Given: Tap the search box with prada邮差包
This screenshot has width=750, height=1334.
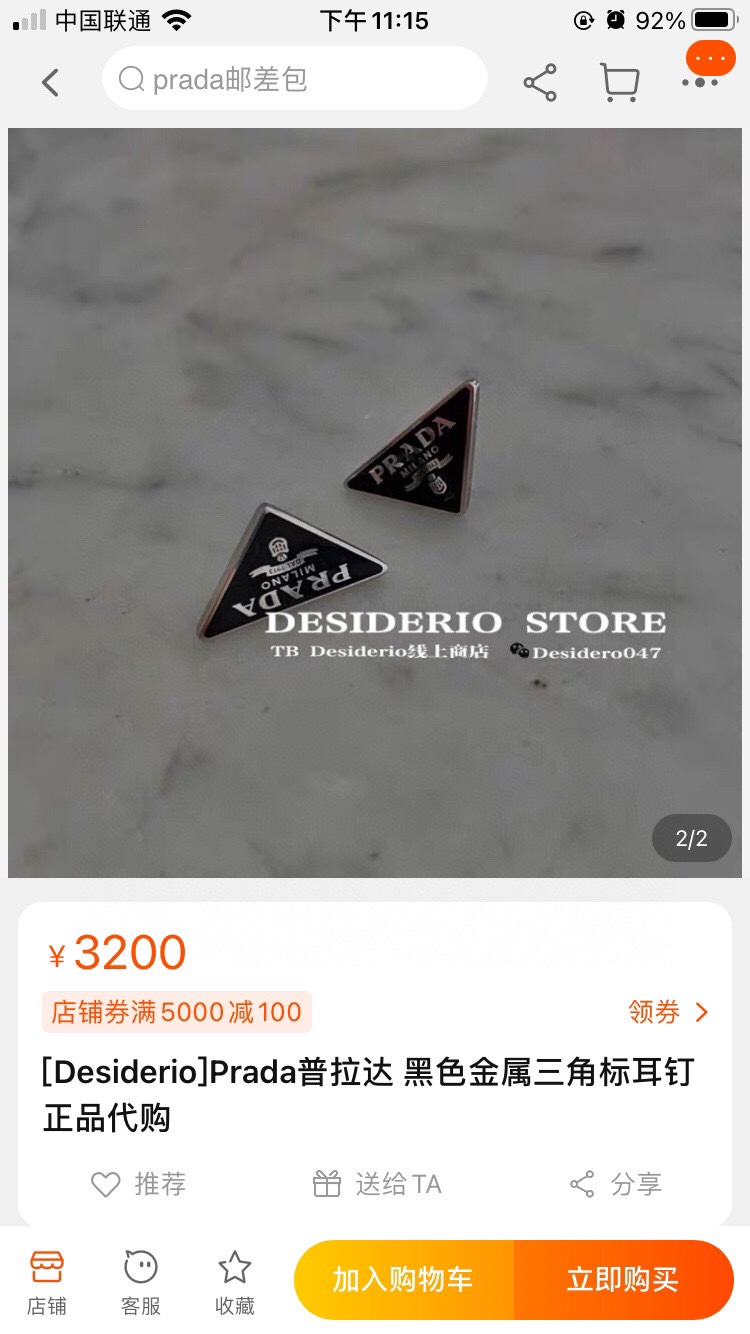Looking at the screenshot, I should point(294,79).
